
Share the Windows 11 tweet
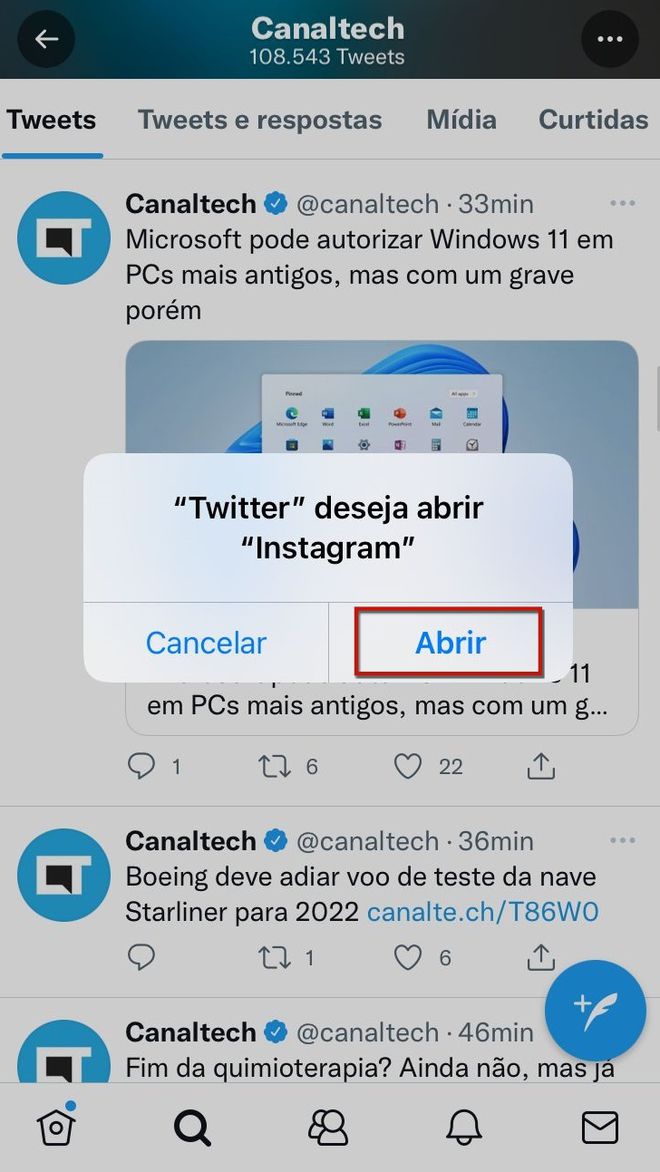click(540, 766)
